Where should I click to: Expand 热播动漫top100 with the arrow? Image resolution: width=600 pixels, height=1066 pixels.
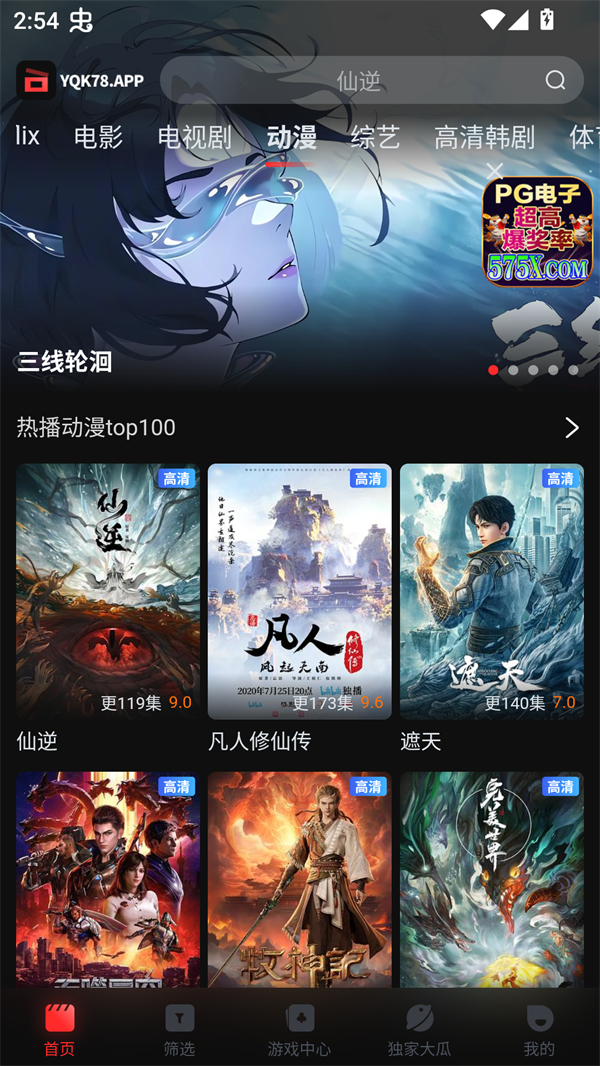point(571,428)
